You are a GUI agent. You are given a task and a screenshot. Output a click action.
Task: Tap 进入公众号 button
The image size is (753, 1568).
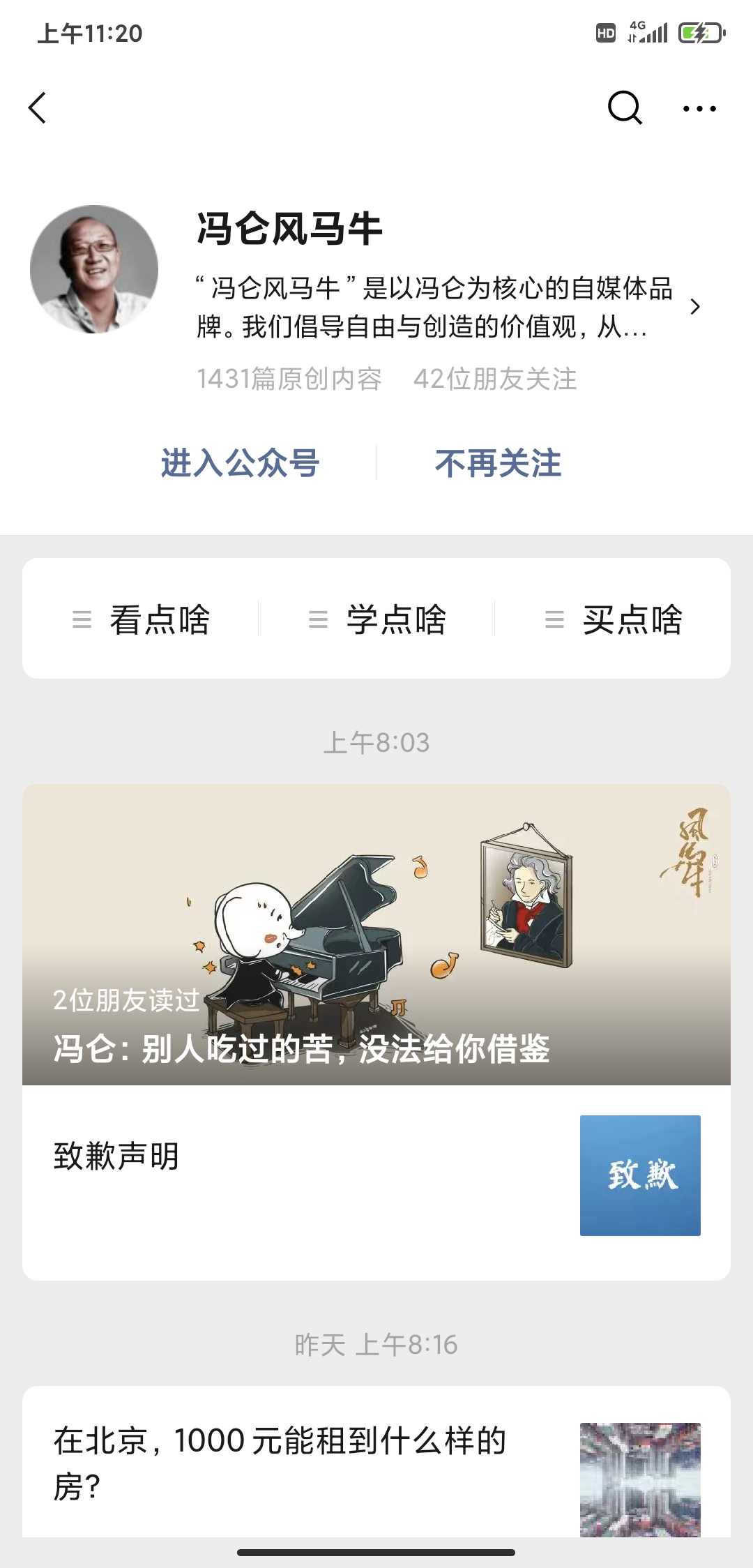(x=240, y=463)
